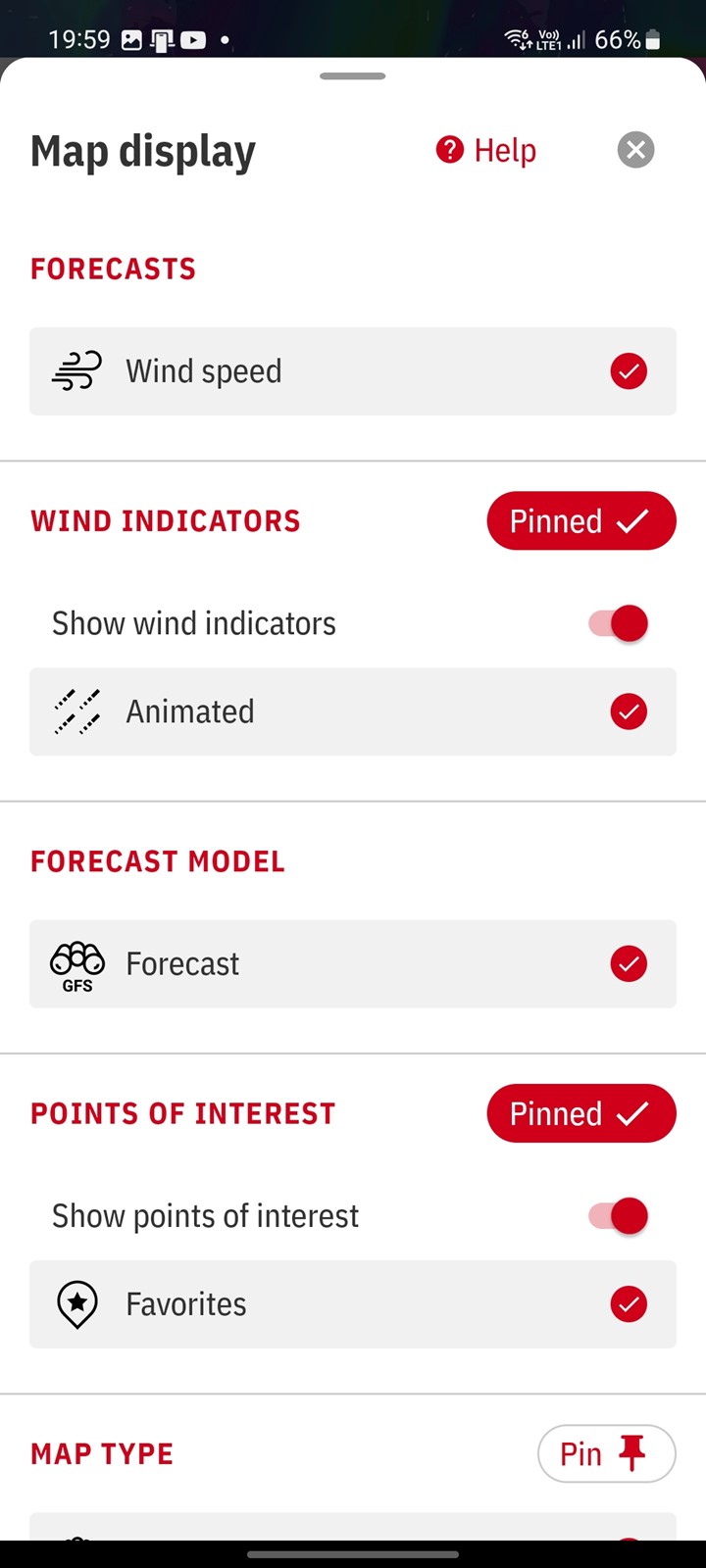The width and height of the screenshot is (706, 1568).
Task: Unpin the Wind Indicators section
Action: coord(581,521)
